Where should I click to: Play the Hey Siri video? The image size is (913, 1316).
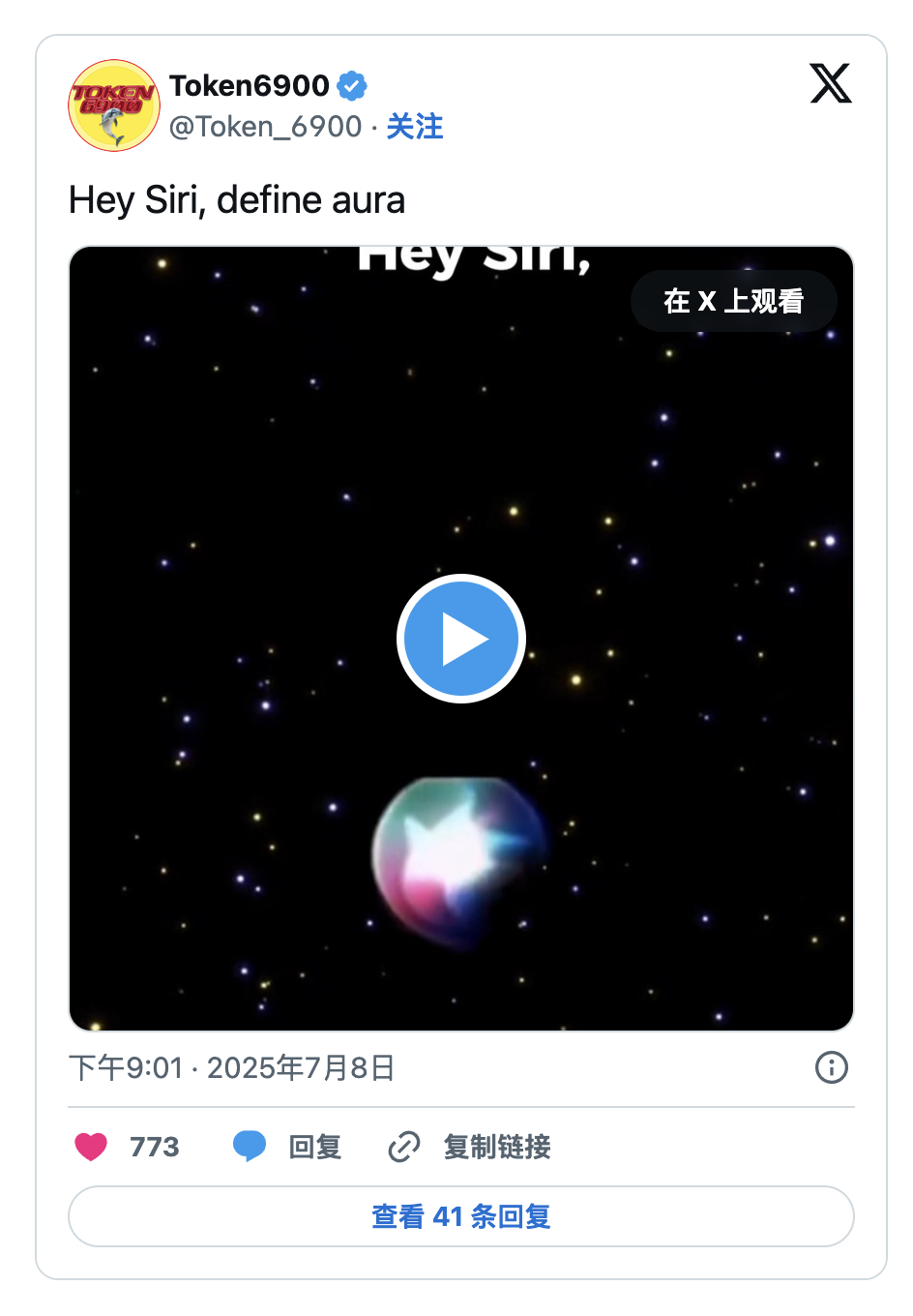(460, 639)
